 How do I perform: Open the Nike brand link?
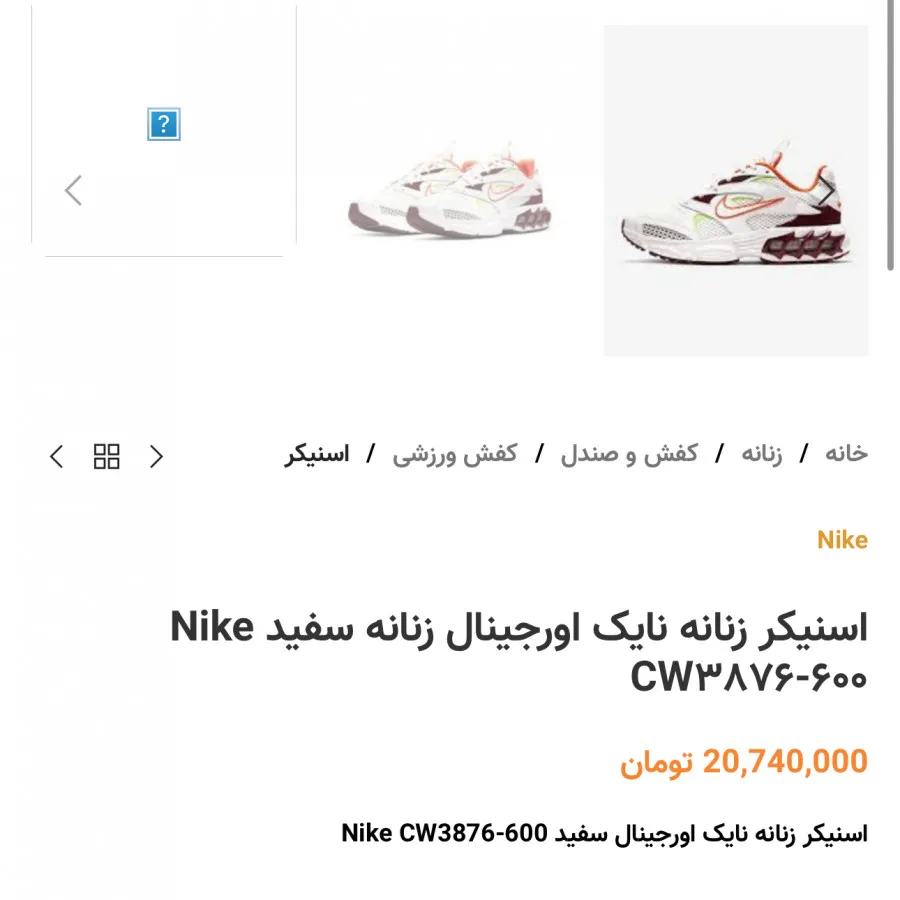pos(842,540)
